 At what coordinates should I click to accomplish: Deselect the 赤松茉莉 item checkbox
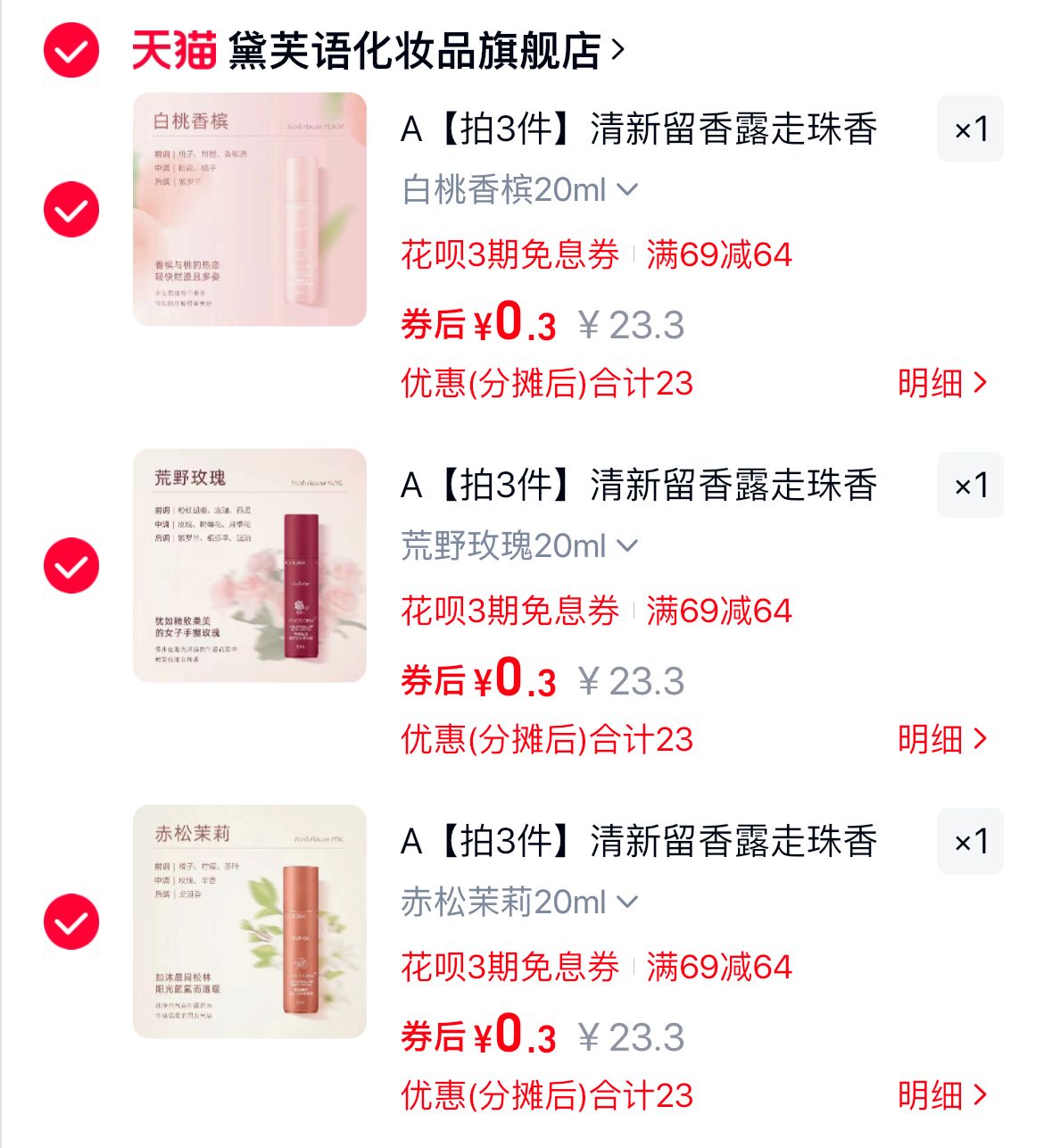pos(71,922)
